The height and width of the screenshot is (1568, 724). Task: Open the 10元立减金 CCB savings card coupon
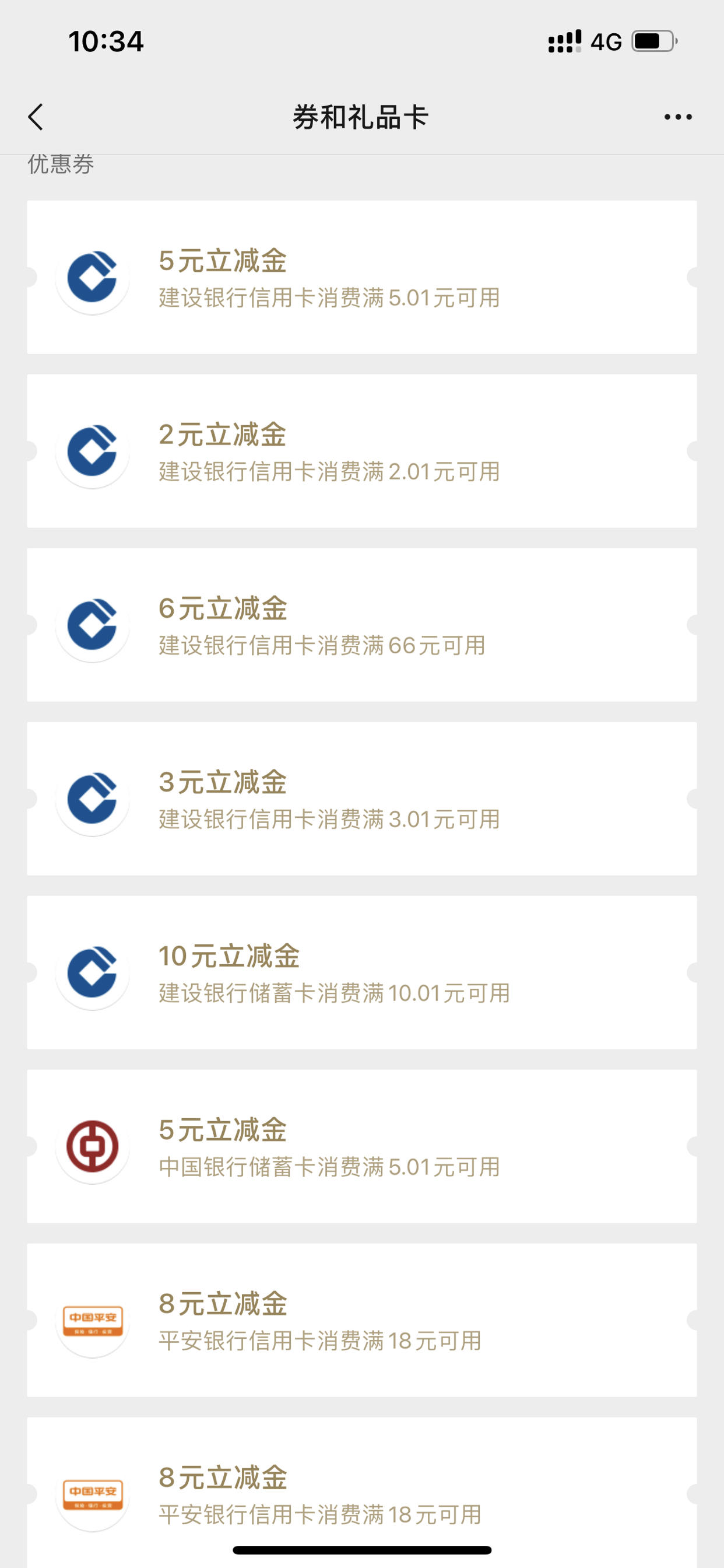[x=362, y=972]
